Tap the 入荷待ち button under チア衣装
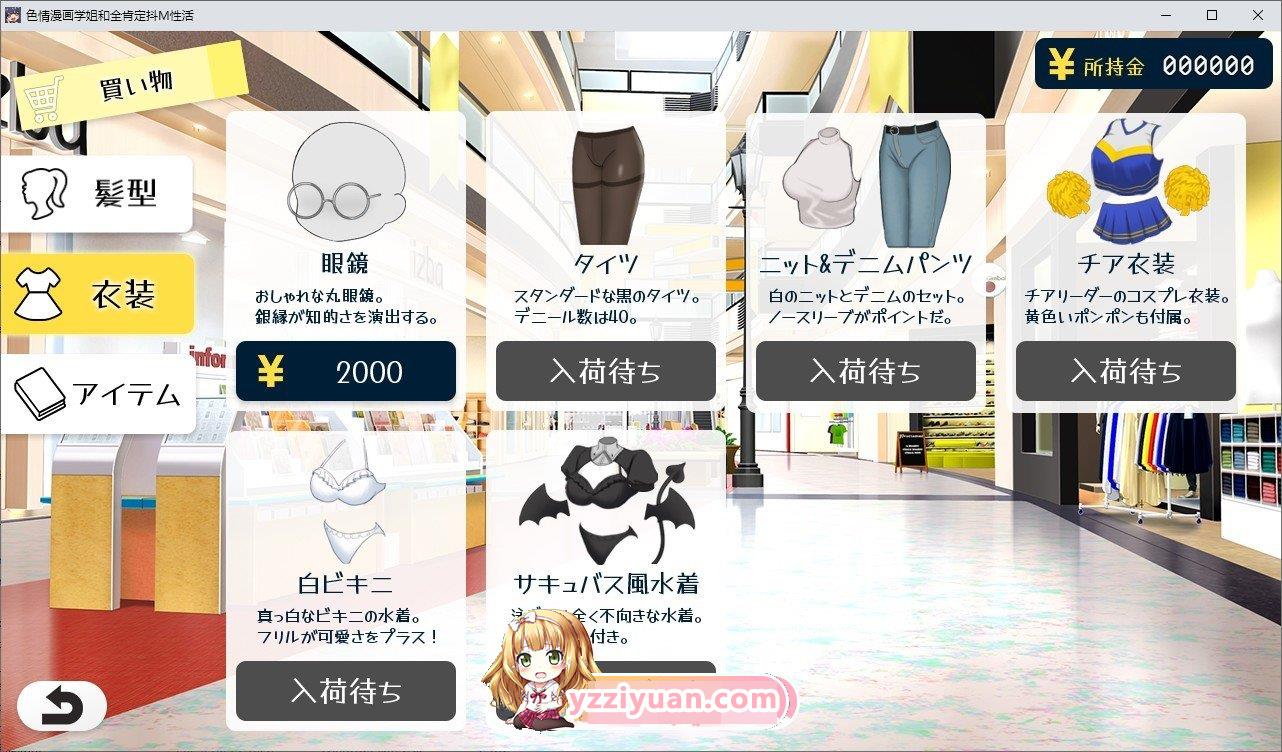 click(1125, 372)
